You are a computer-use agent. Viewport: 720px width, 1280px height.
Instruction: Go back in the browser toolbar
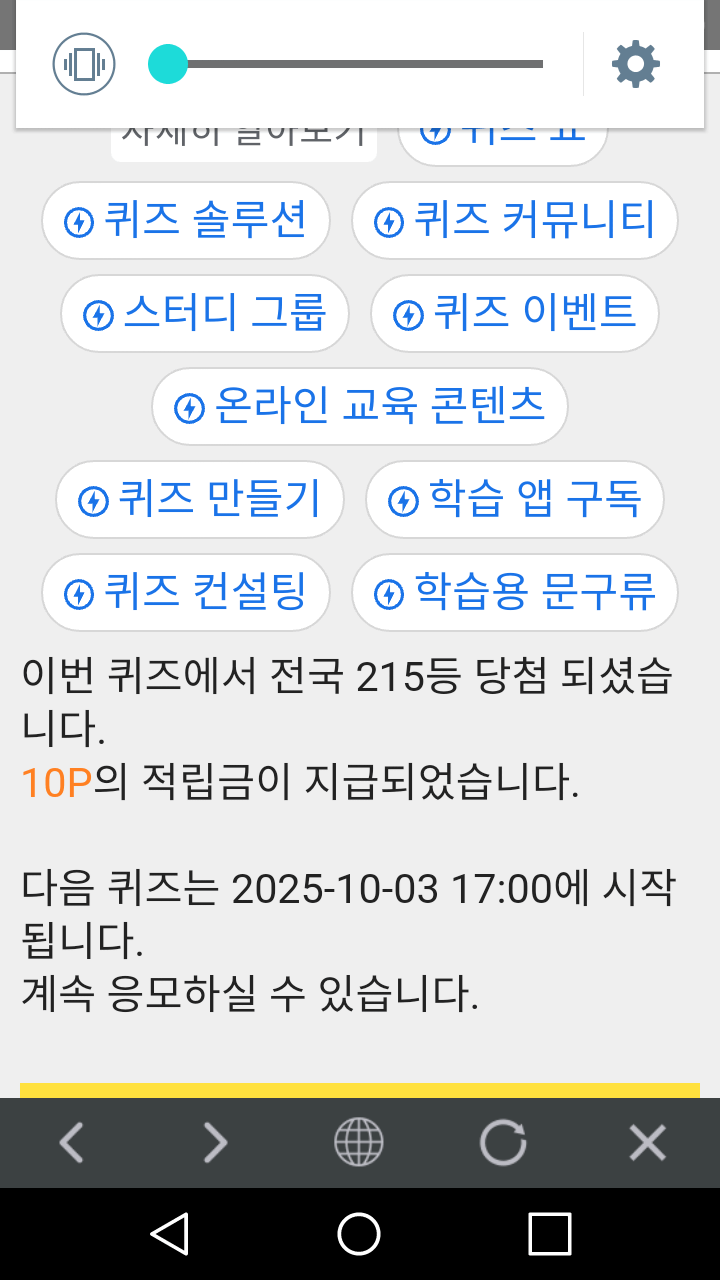(71, 1142)
